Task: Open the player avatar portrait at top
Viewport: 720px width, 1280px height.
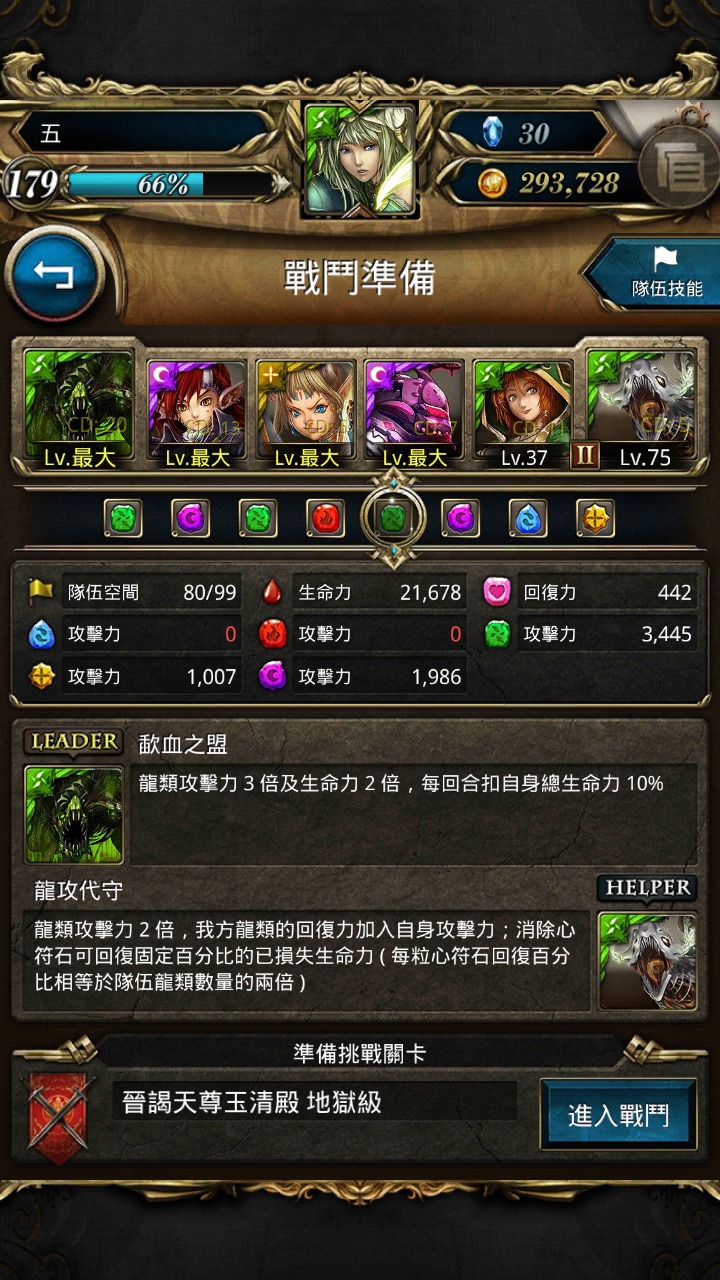Action: (359, 160)
